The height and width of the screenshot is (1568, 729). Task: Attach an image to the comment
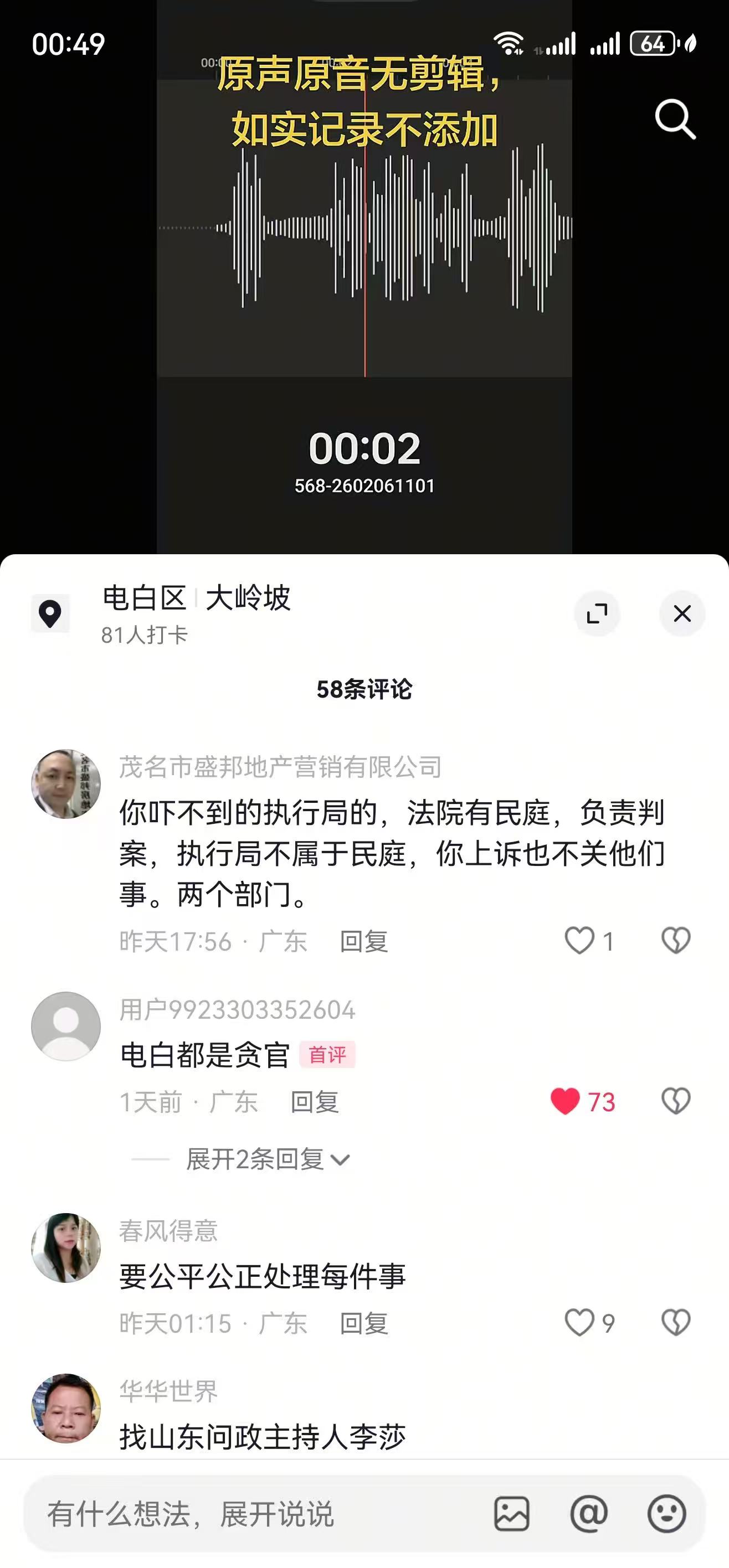coord(512,1514)
